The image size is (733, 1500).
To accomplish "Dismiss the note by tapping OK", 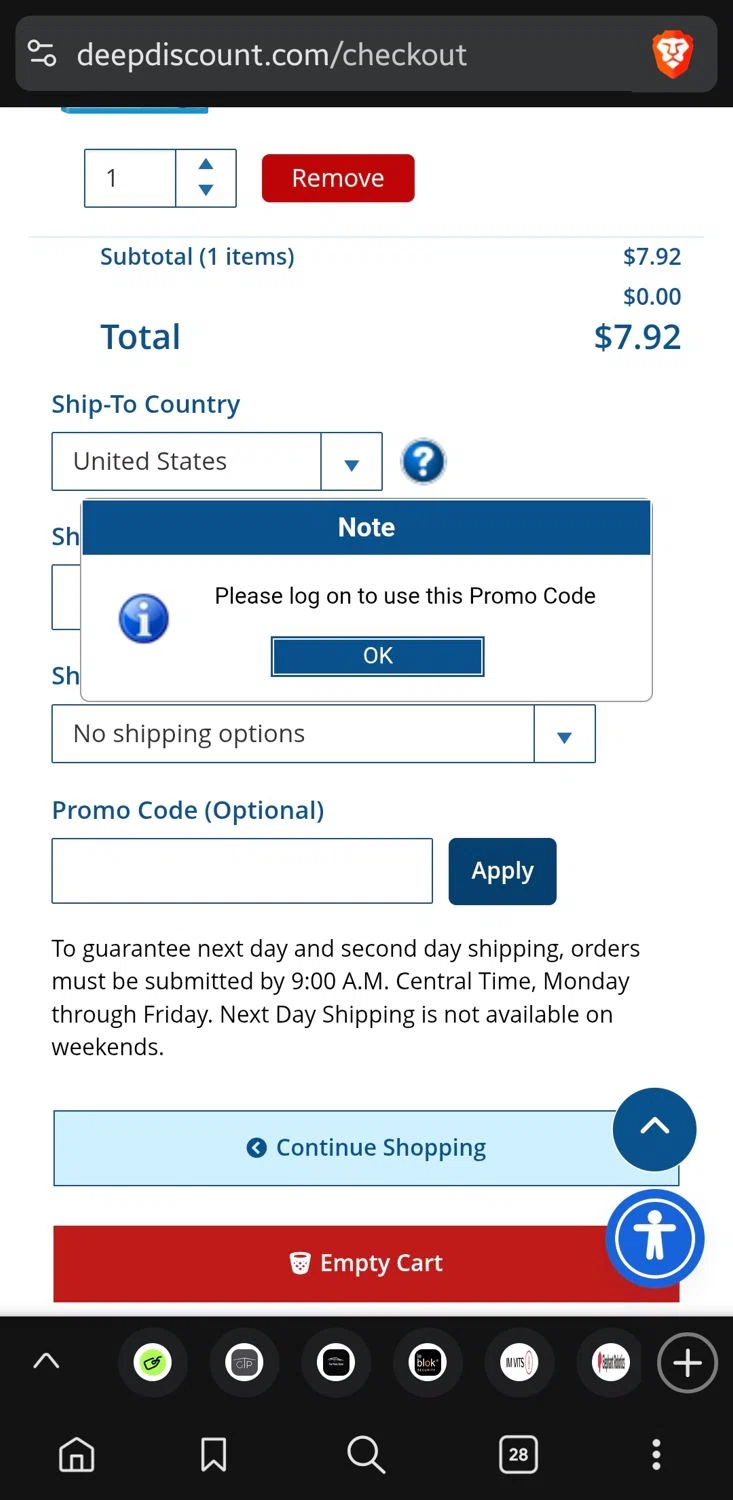I will pyautogui.click(x=377, y=656).
